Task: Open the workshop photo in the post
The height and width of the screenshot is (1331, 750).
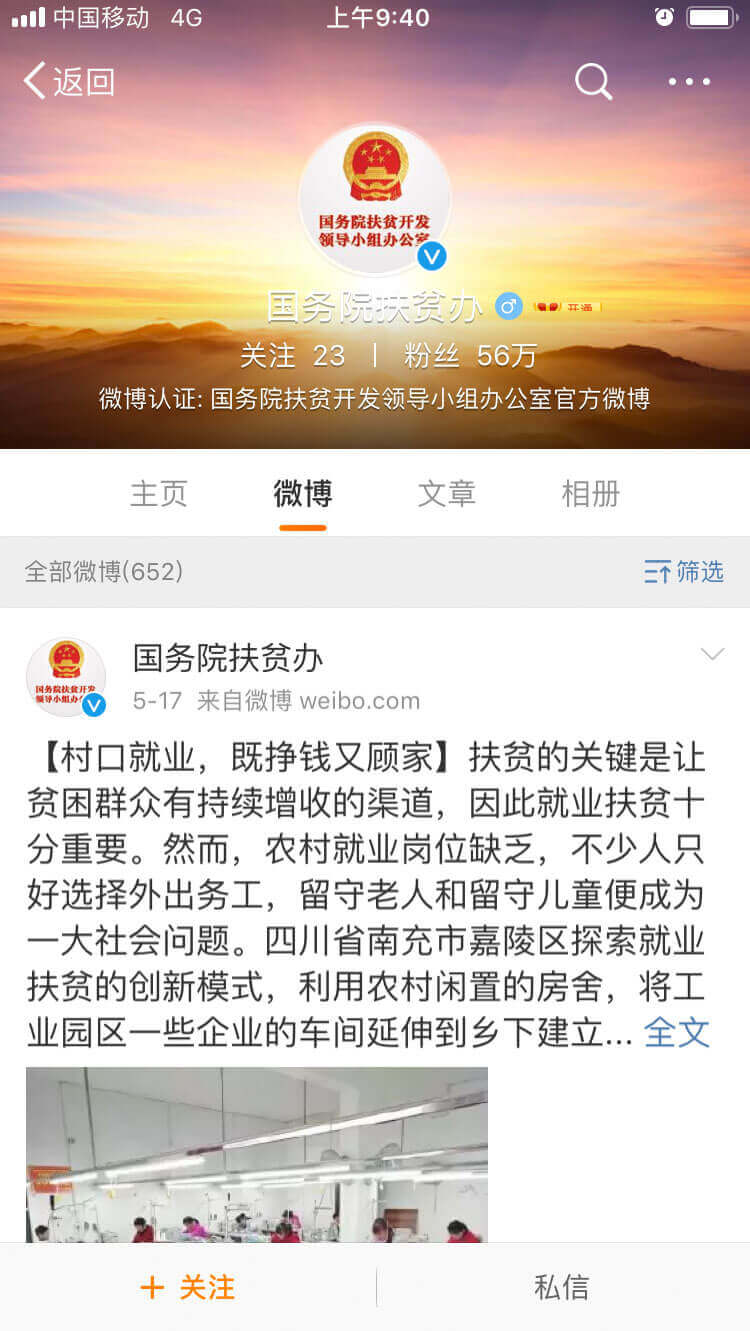Action: [x=257, y=1155]
